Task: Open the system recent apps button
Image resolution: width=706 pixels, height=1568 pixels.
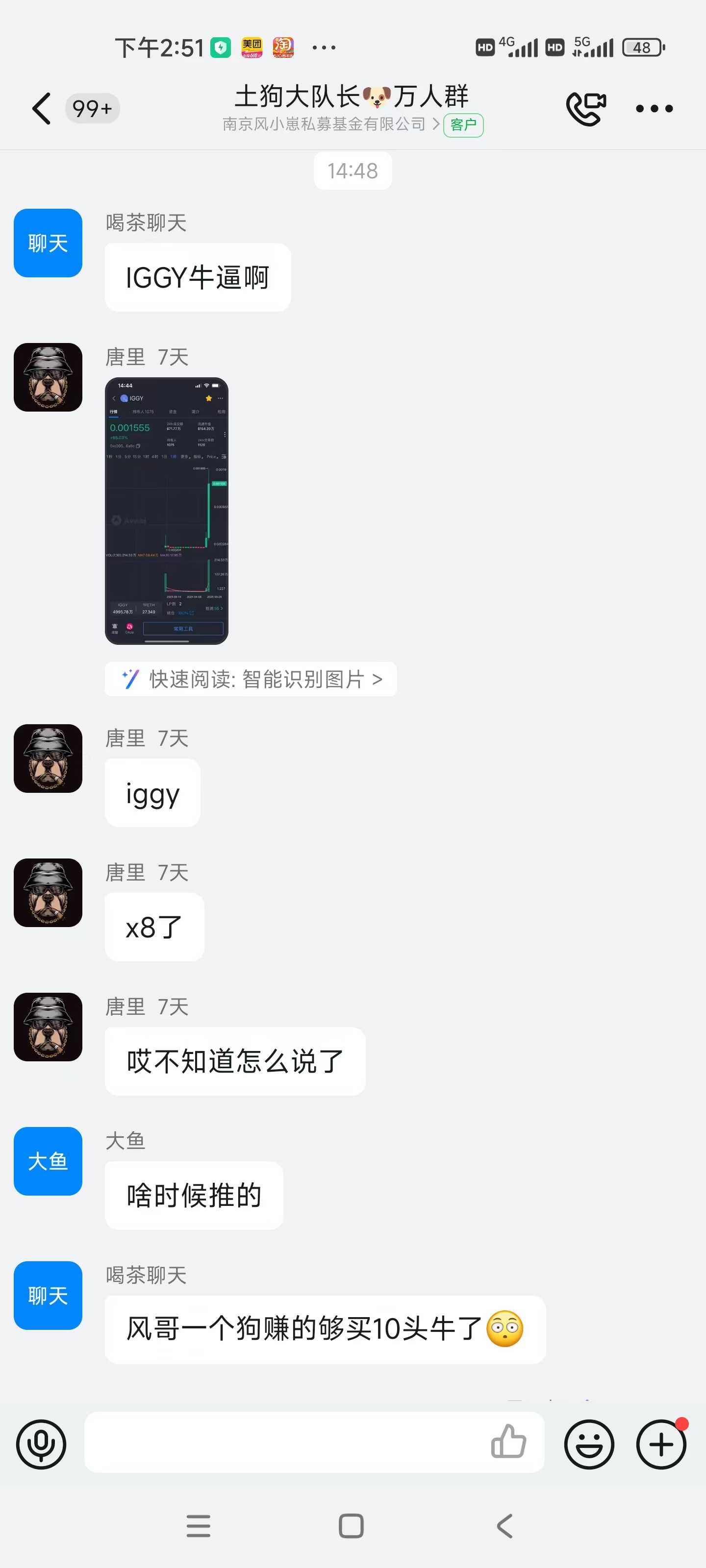Action: point(198,1525)
